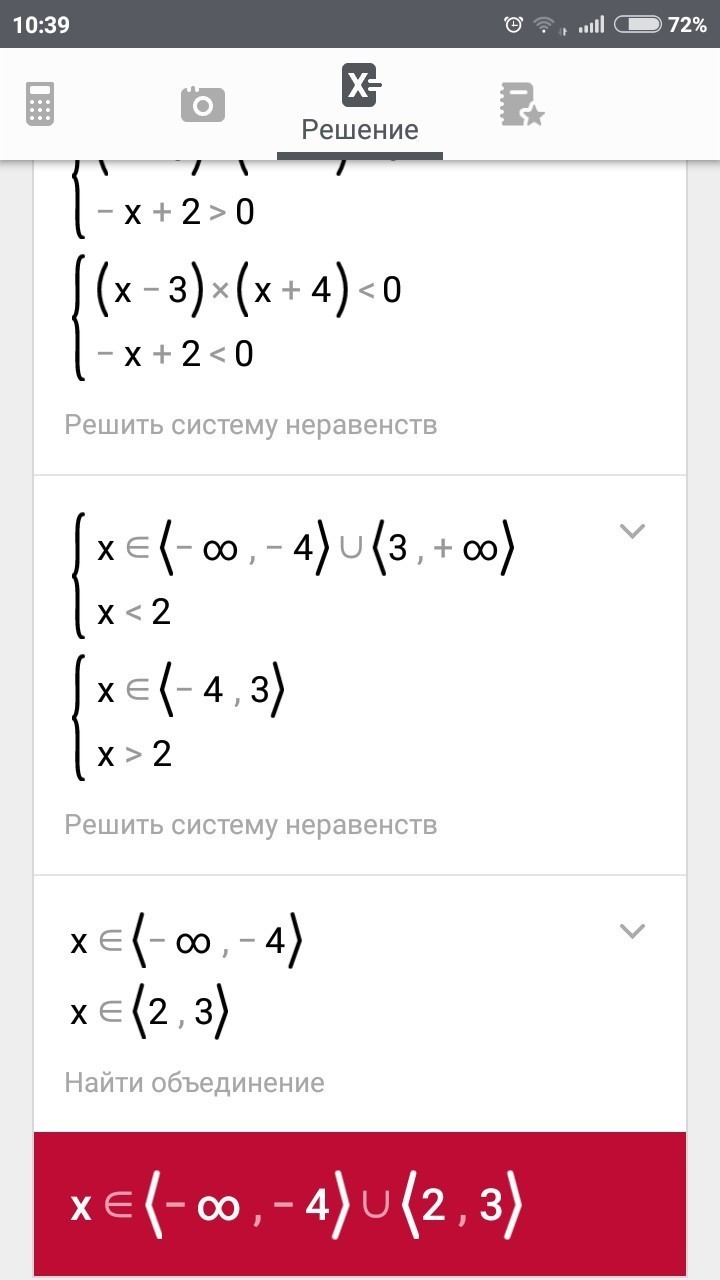Expand the Найти объединение step

click(632, 931)
